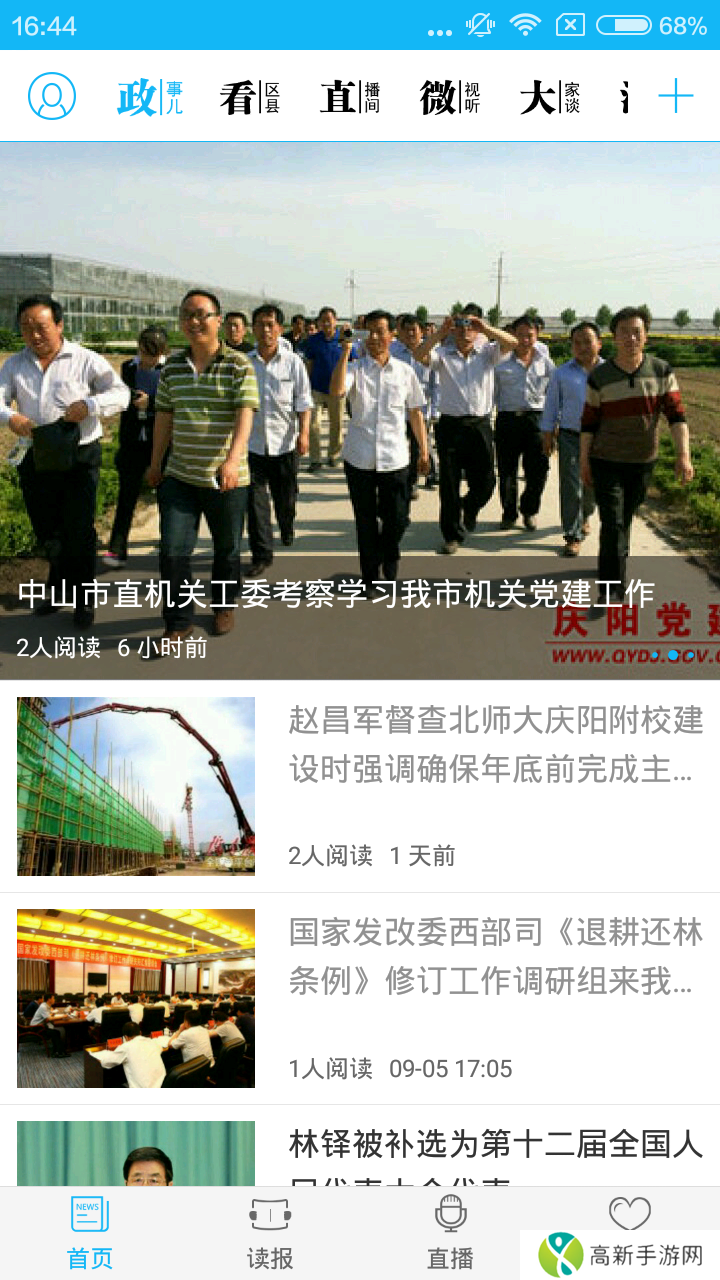Viewport: 720px width, 1280px height.
Task: Open the 看区县 tab
Action: point(252,95)
